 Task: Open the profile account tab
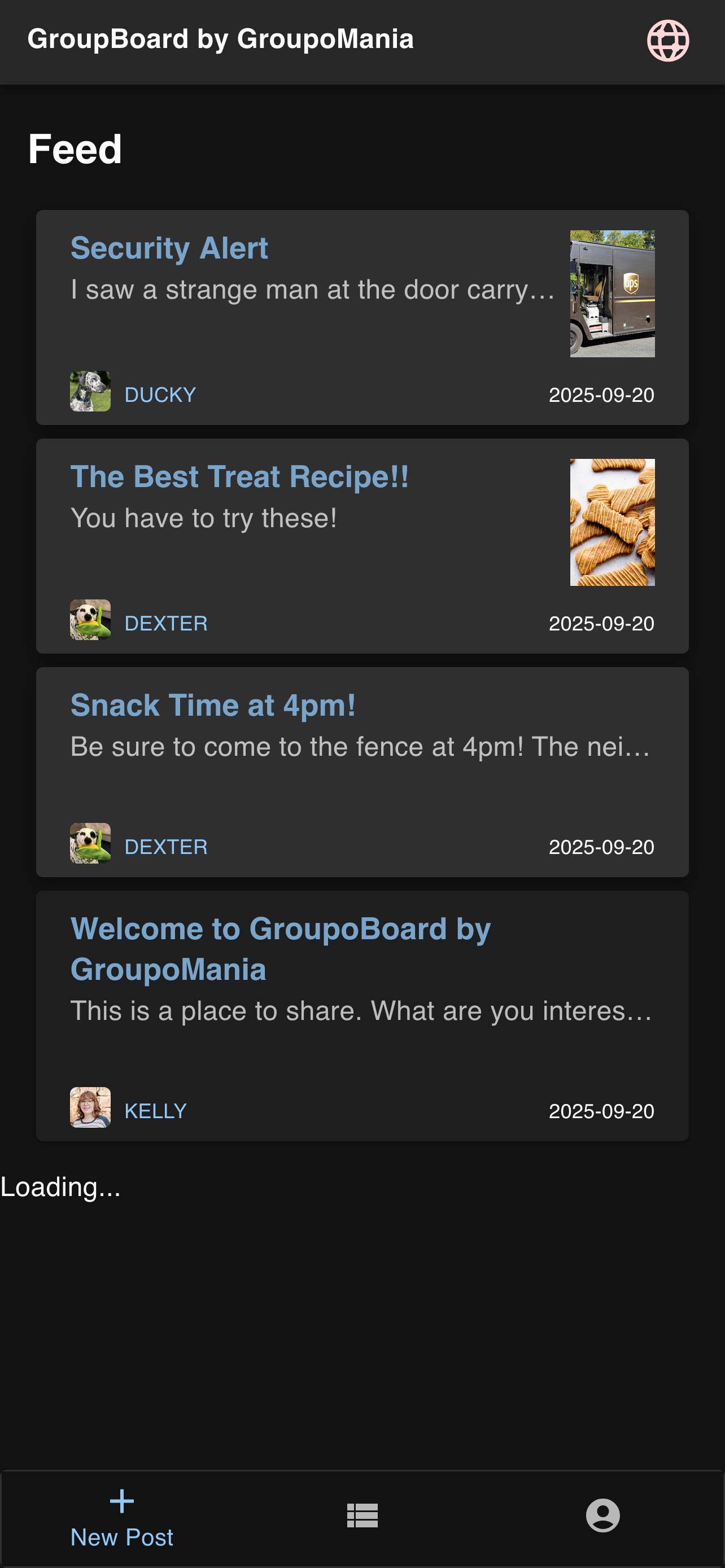pos(602,1516)
